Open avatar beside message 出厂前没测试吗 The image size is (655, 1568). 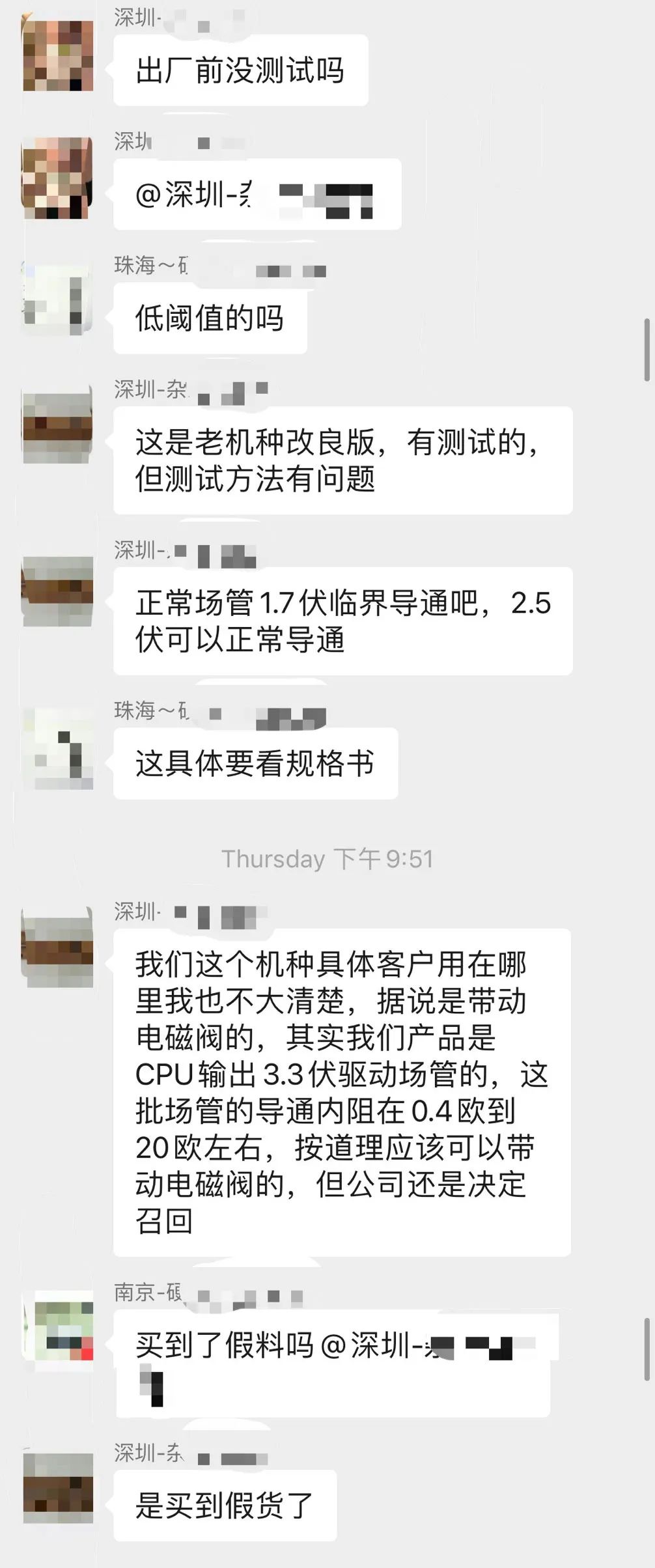58,55
